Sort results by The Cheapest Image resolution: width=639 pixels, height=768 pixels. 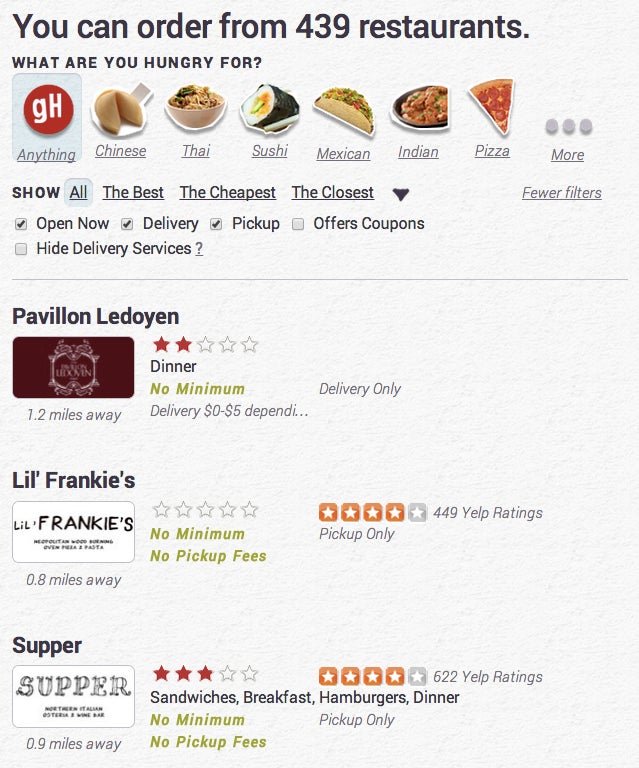227,193
